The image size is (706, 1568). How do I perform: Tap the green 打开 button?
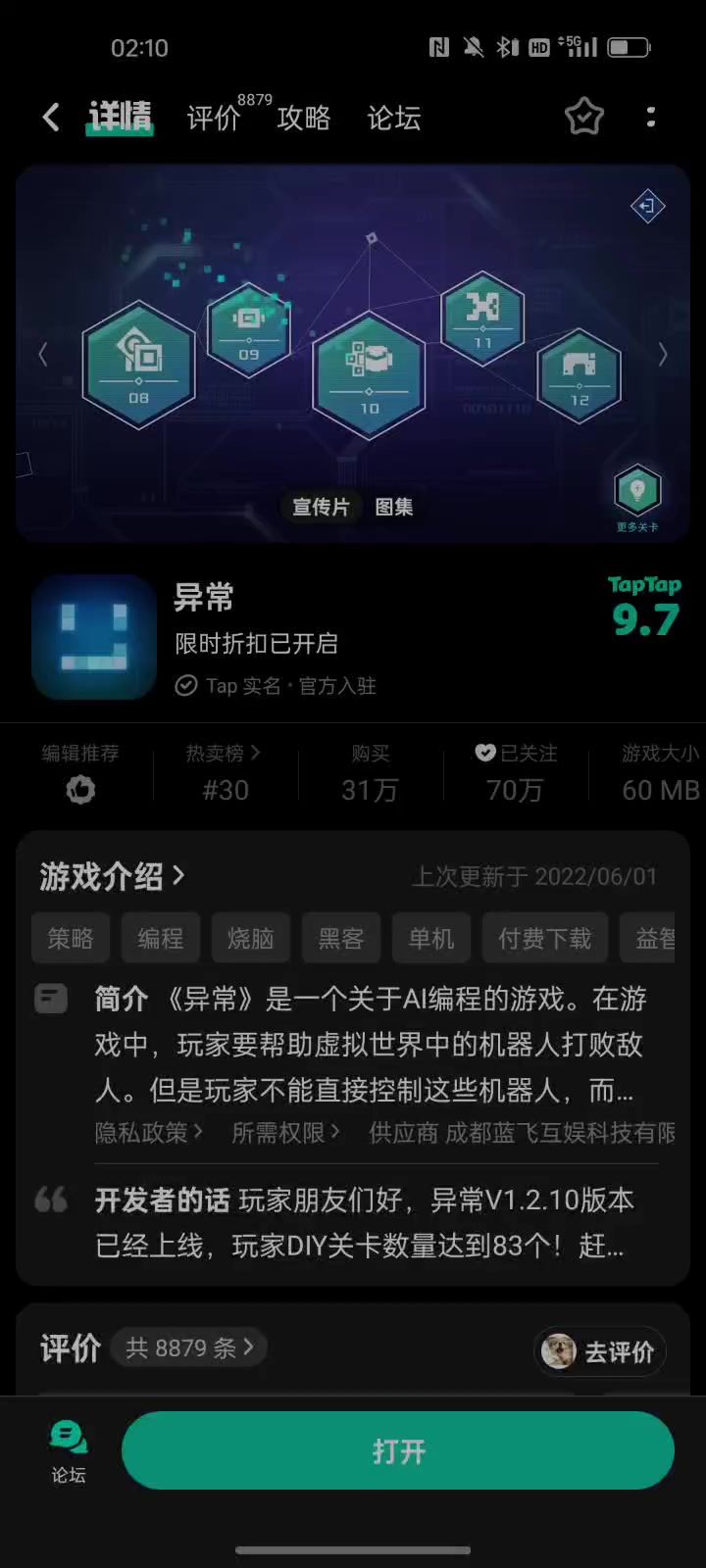tap(398, 1450)
